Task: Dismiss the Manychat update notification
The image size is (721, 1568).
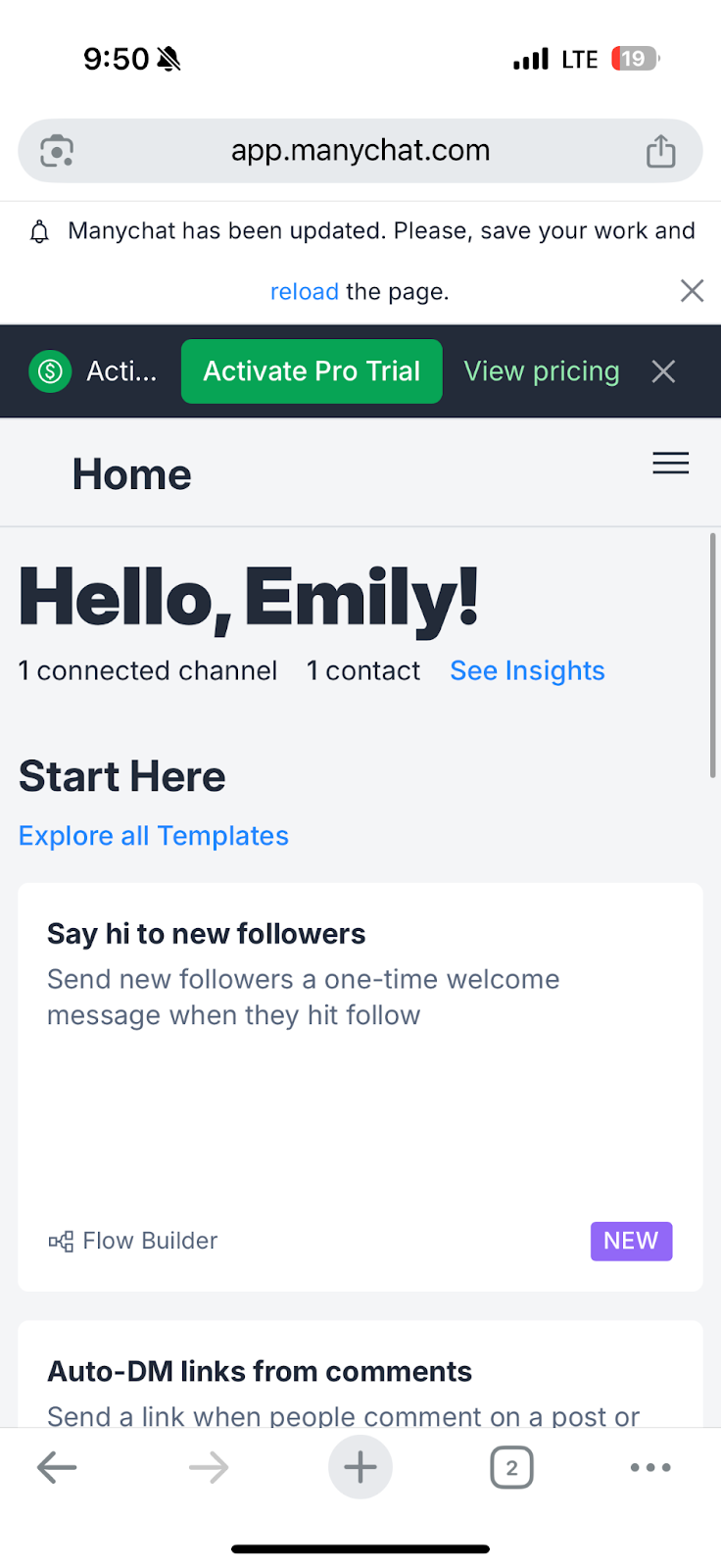Action: click(x=692, y=290)
